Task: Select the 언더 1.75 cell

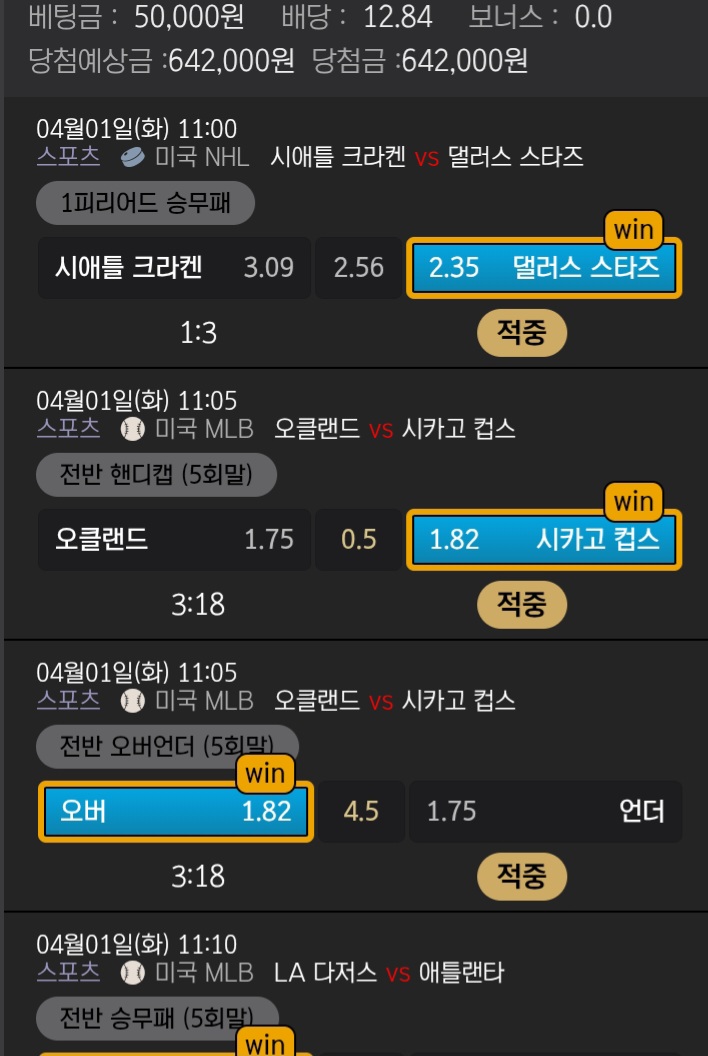Action: (x=545, y=811)
